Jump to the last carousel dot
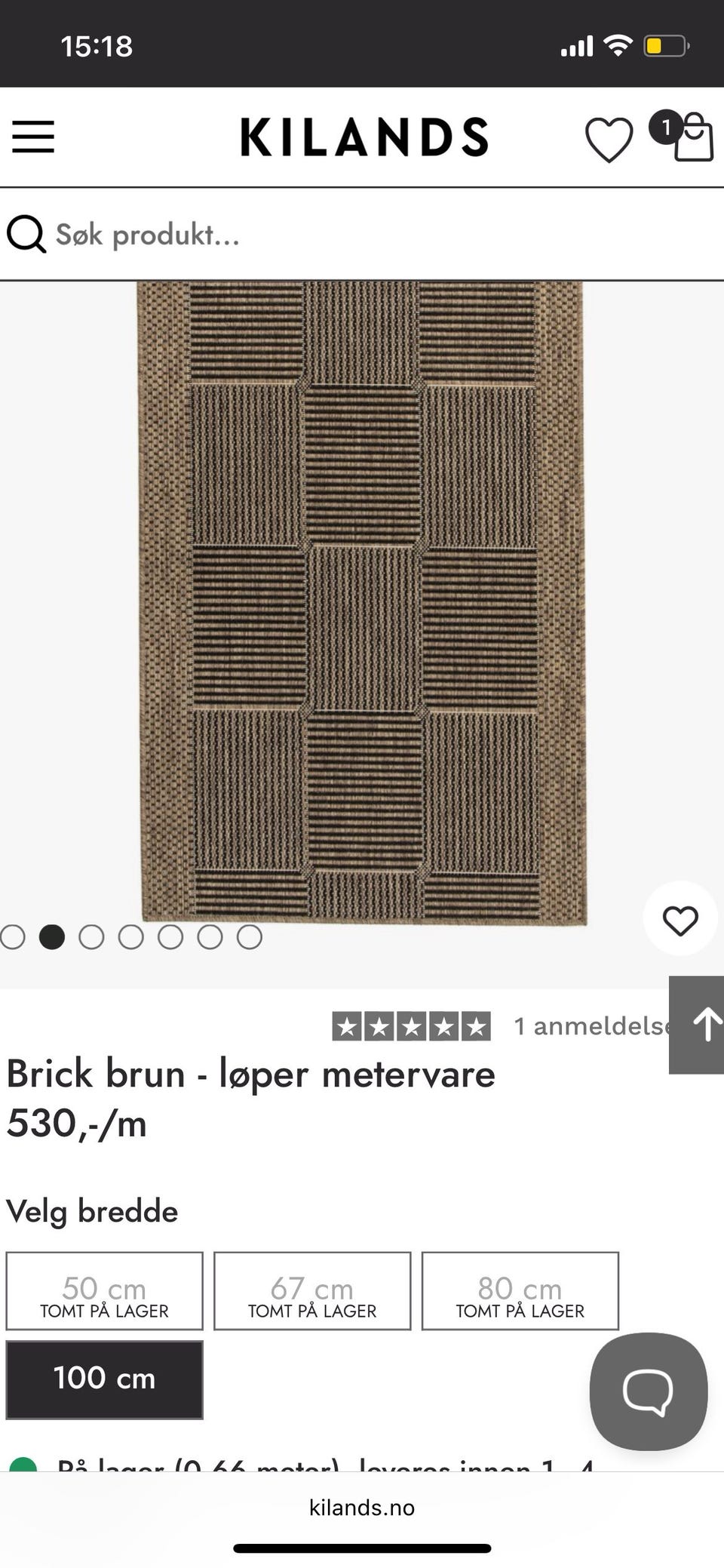724x1568 pixels. 248,937
